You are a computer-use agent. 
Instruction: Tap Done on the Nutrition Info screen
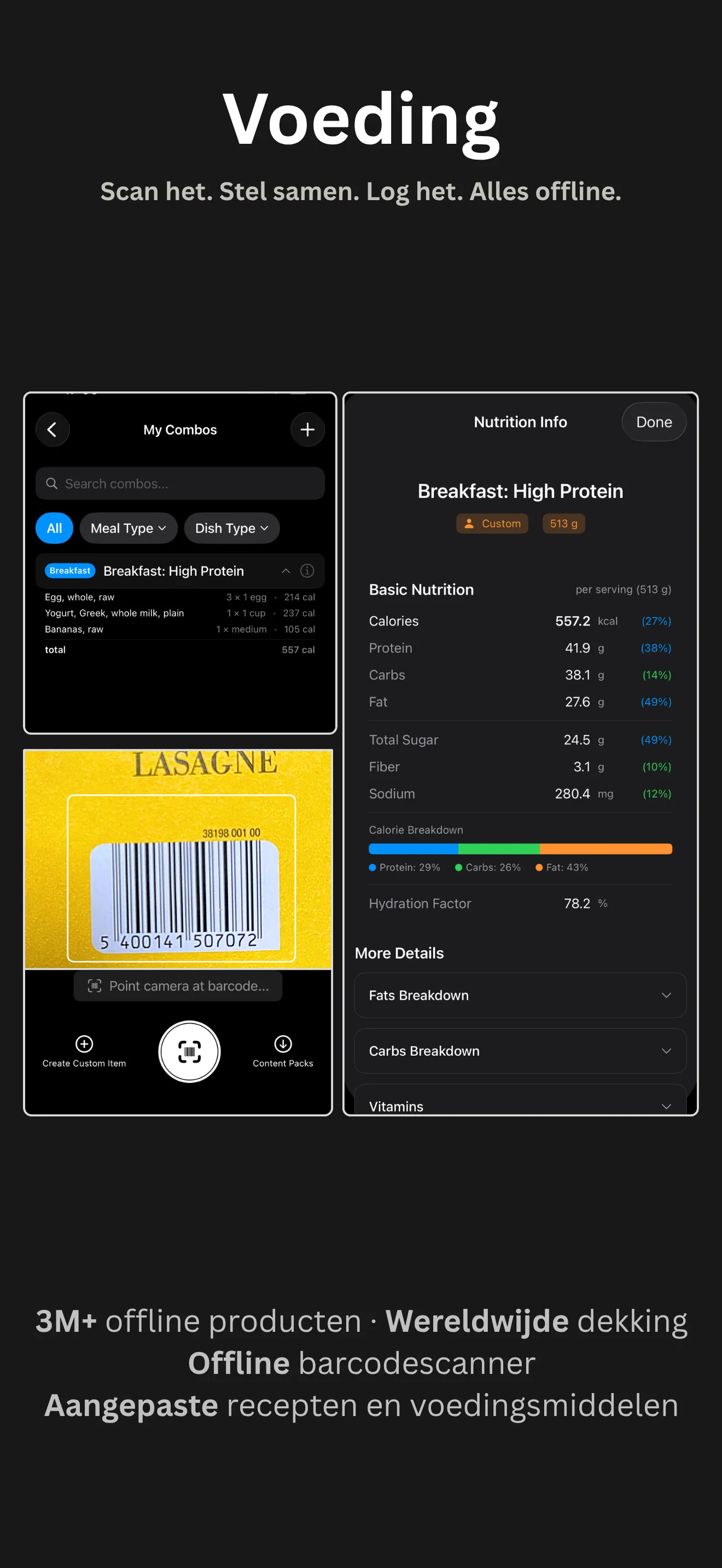point(654,421)
